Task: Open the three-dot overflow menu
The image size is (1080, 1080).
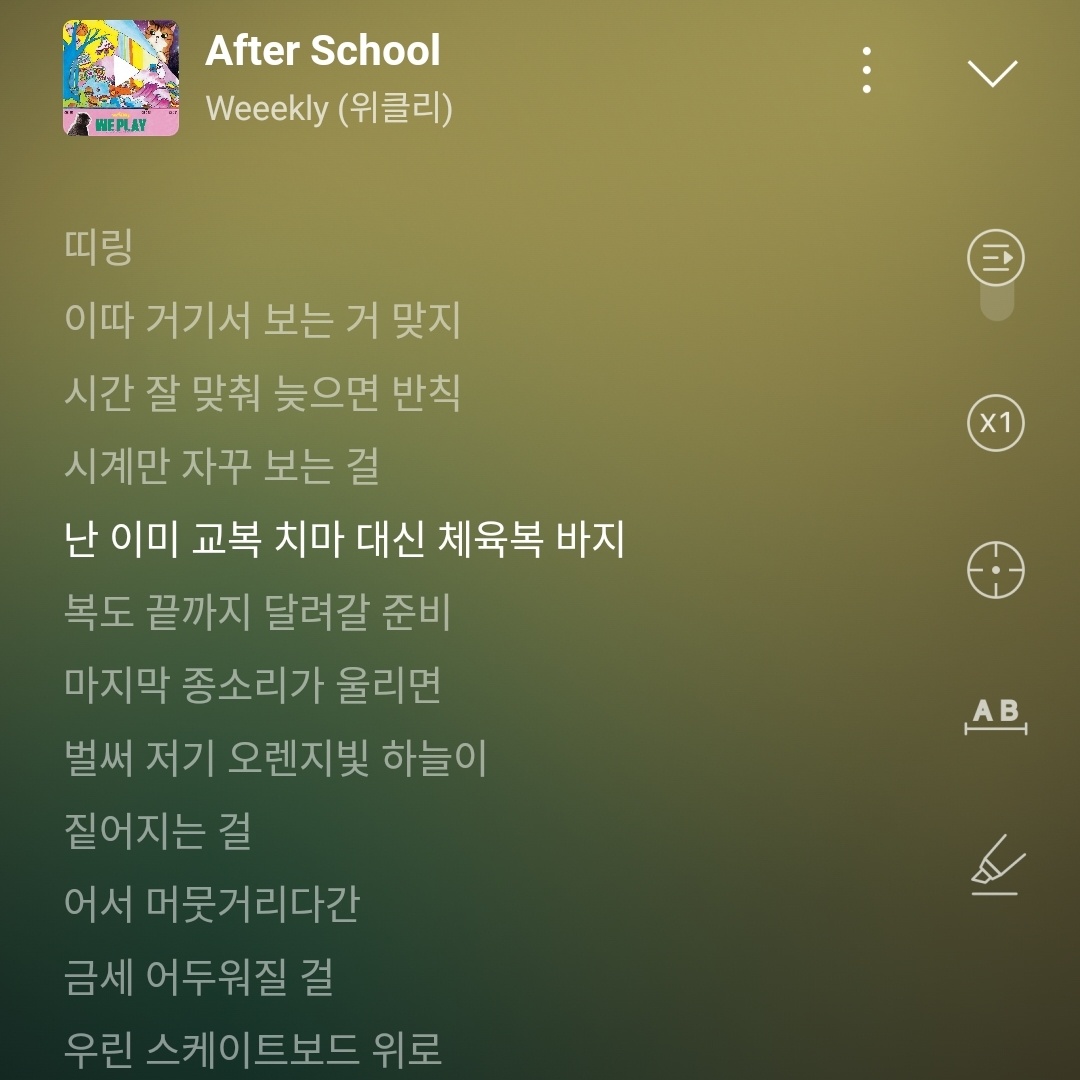Action: click(866, 71)
